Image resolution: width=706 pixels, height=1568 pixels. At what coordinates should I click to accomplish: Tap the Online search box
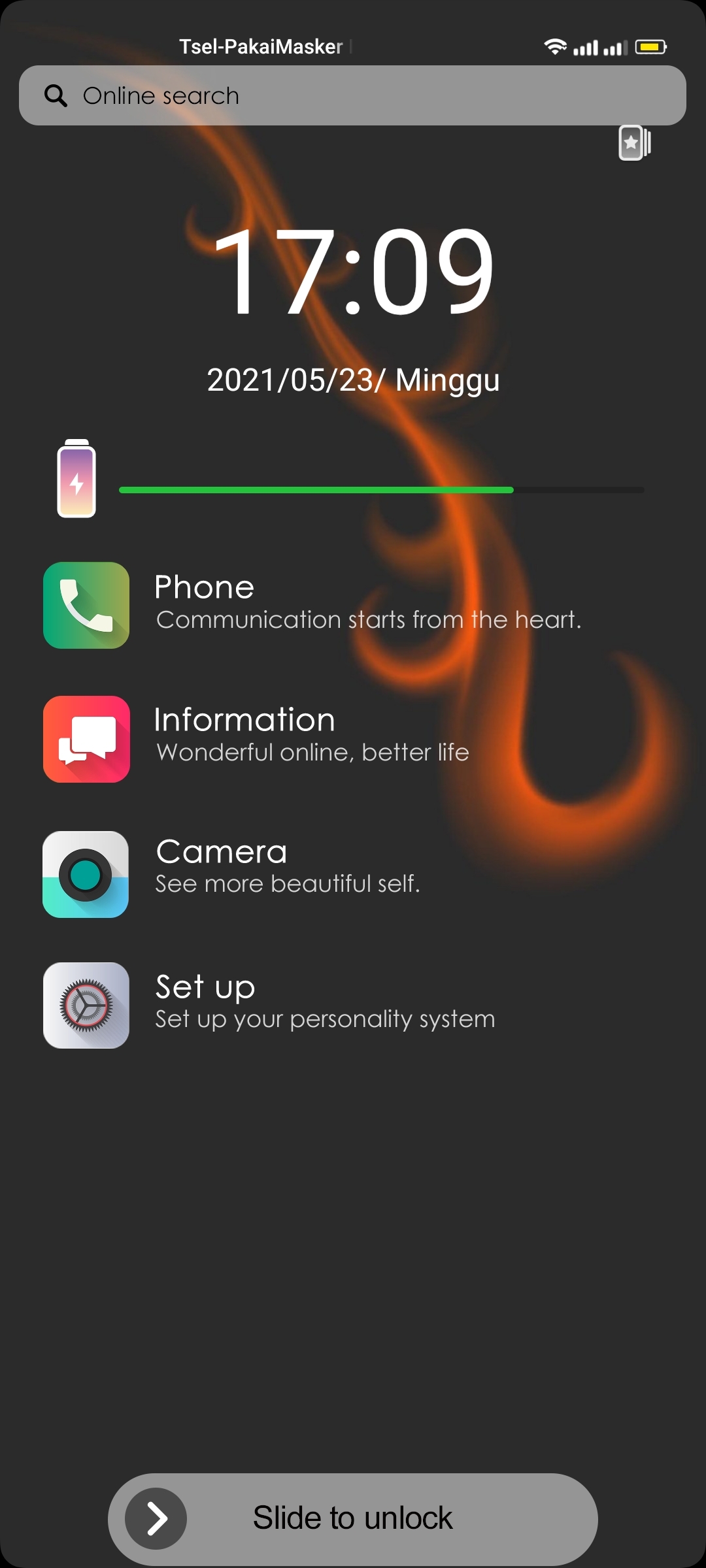click(x=352, y=95)
